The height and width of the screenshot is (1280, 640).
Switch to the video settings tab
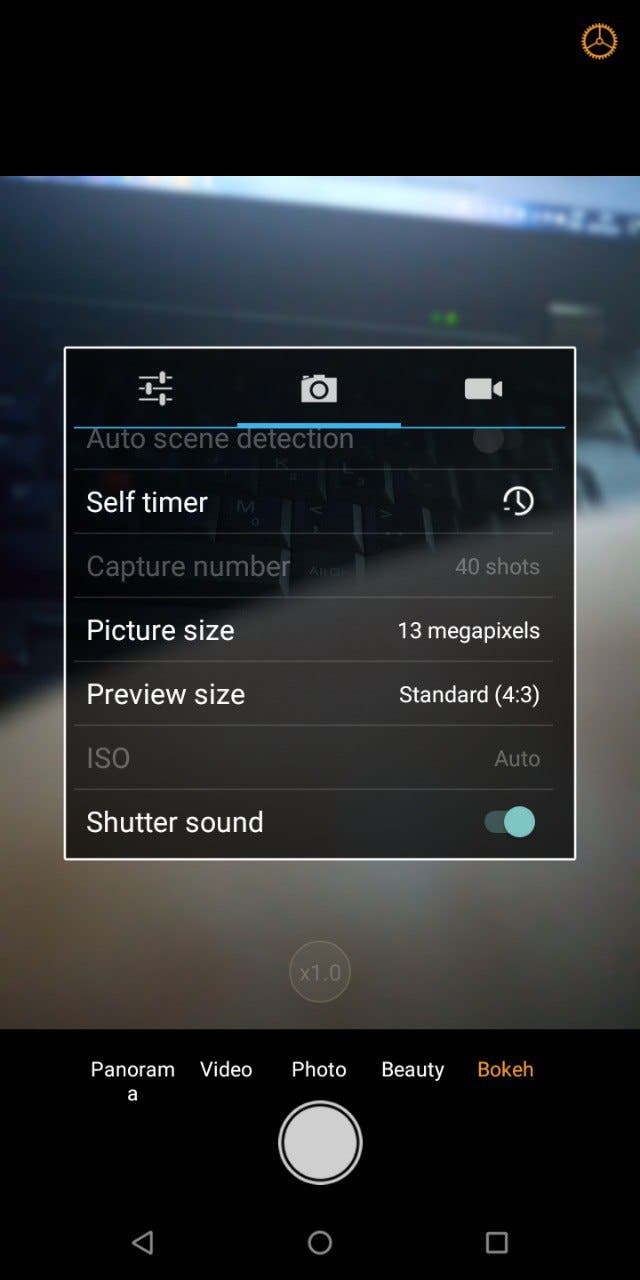[483, 388]
